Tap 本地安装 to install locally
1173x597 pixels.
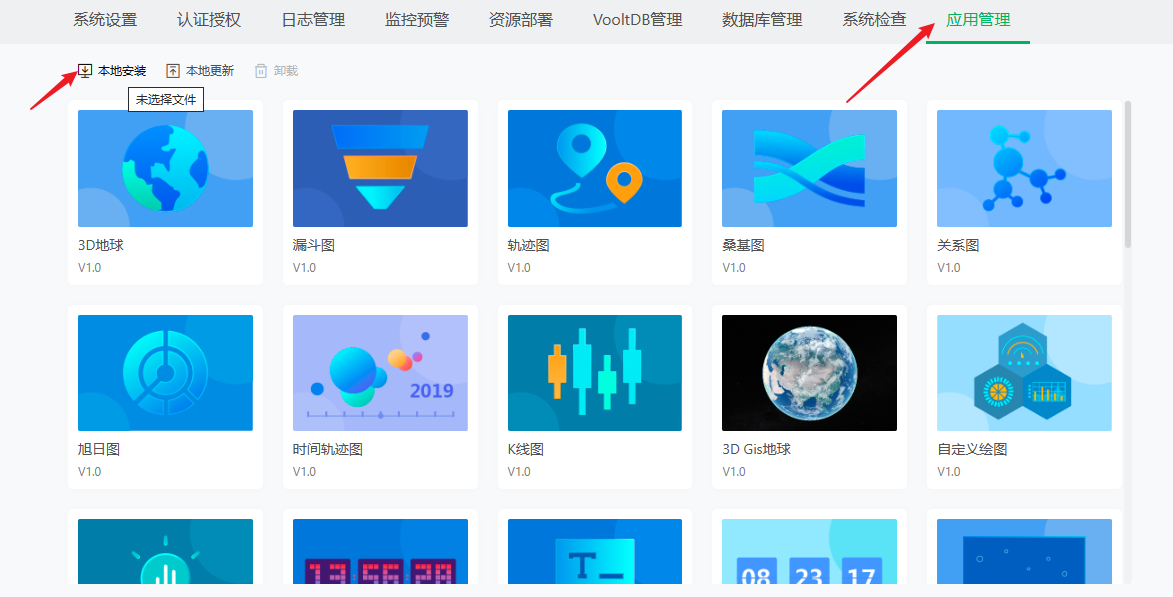point(112,71)
